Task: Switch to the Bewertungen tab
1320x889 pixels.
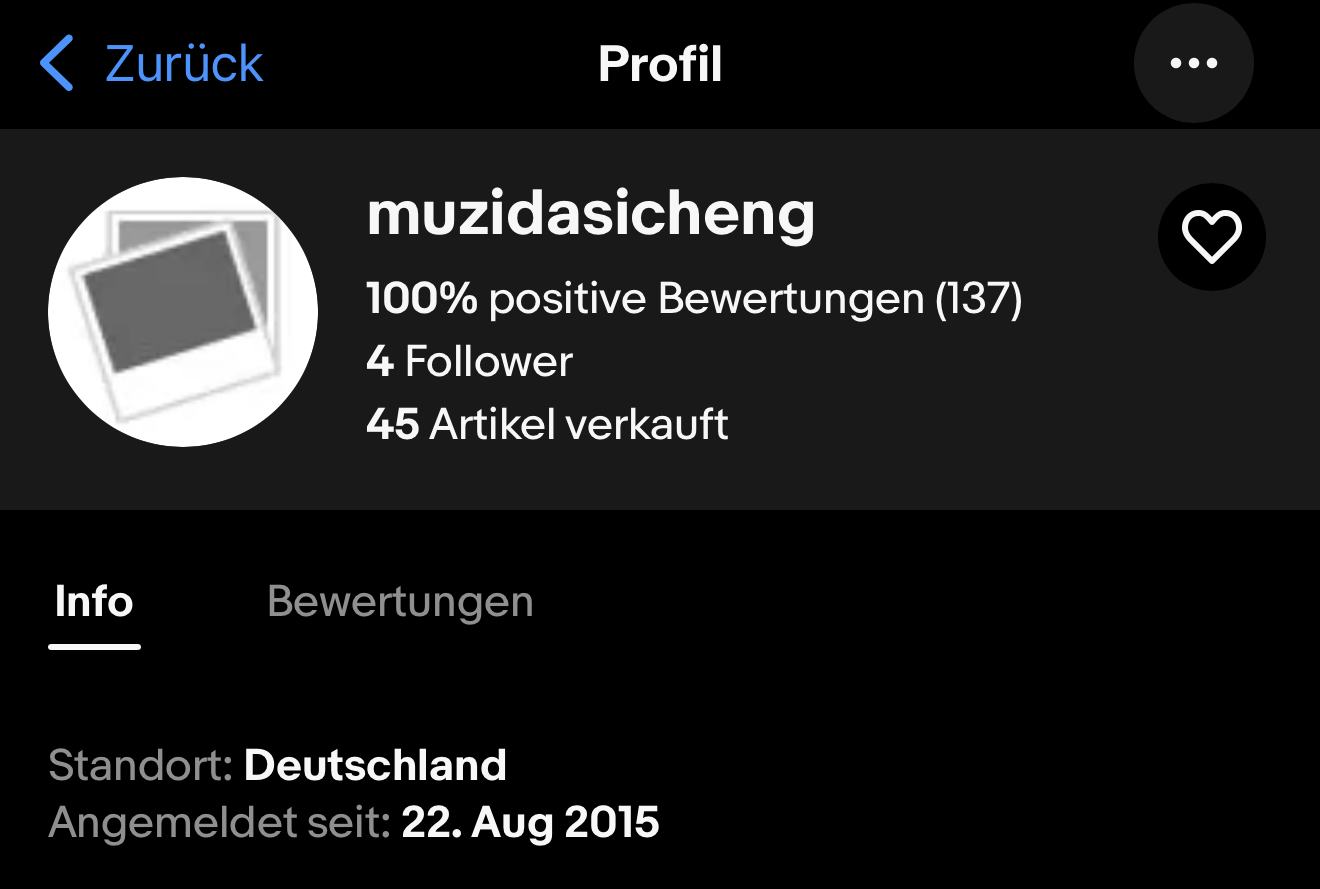Action: 400,602
